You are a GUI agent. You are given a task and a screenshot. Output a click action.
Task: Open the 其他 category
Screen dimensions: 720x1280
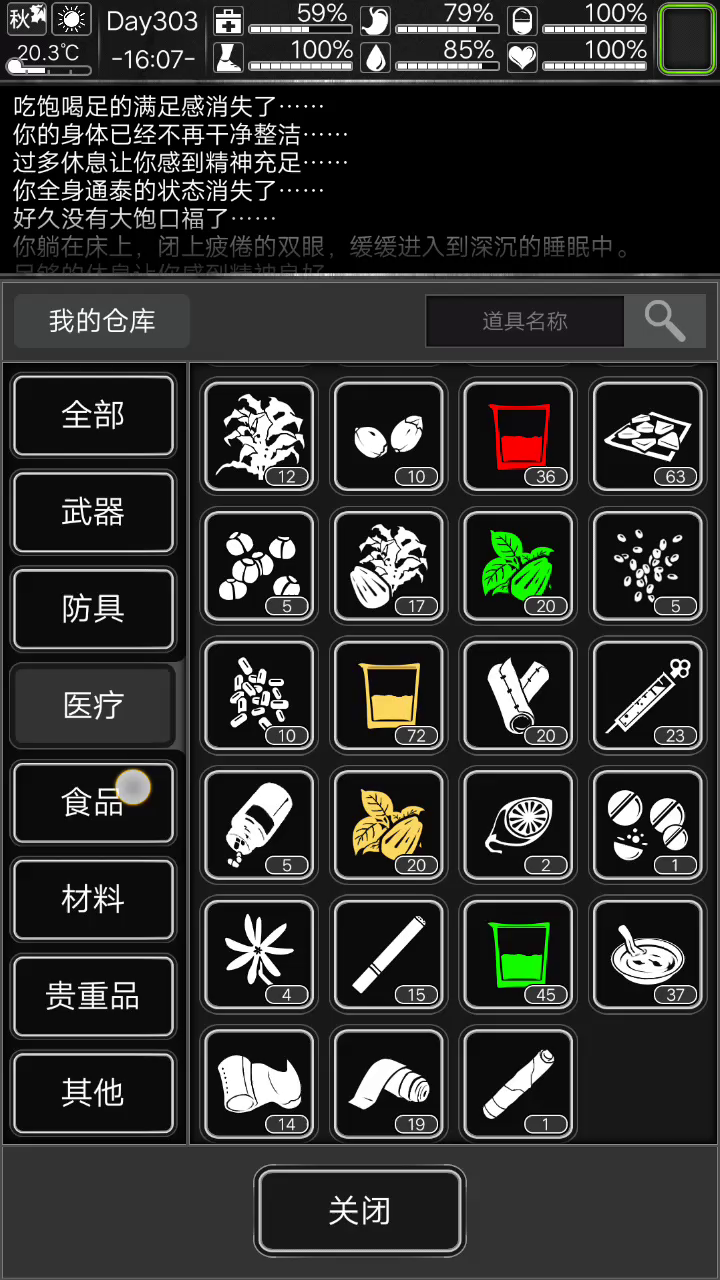click(x=93, y=1092)
